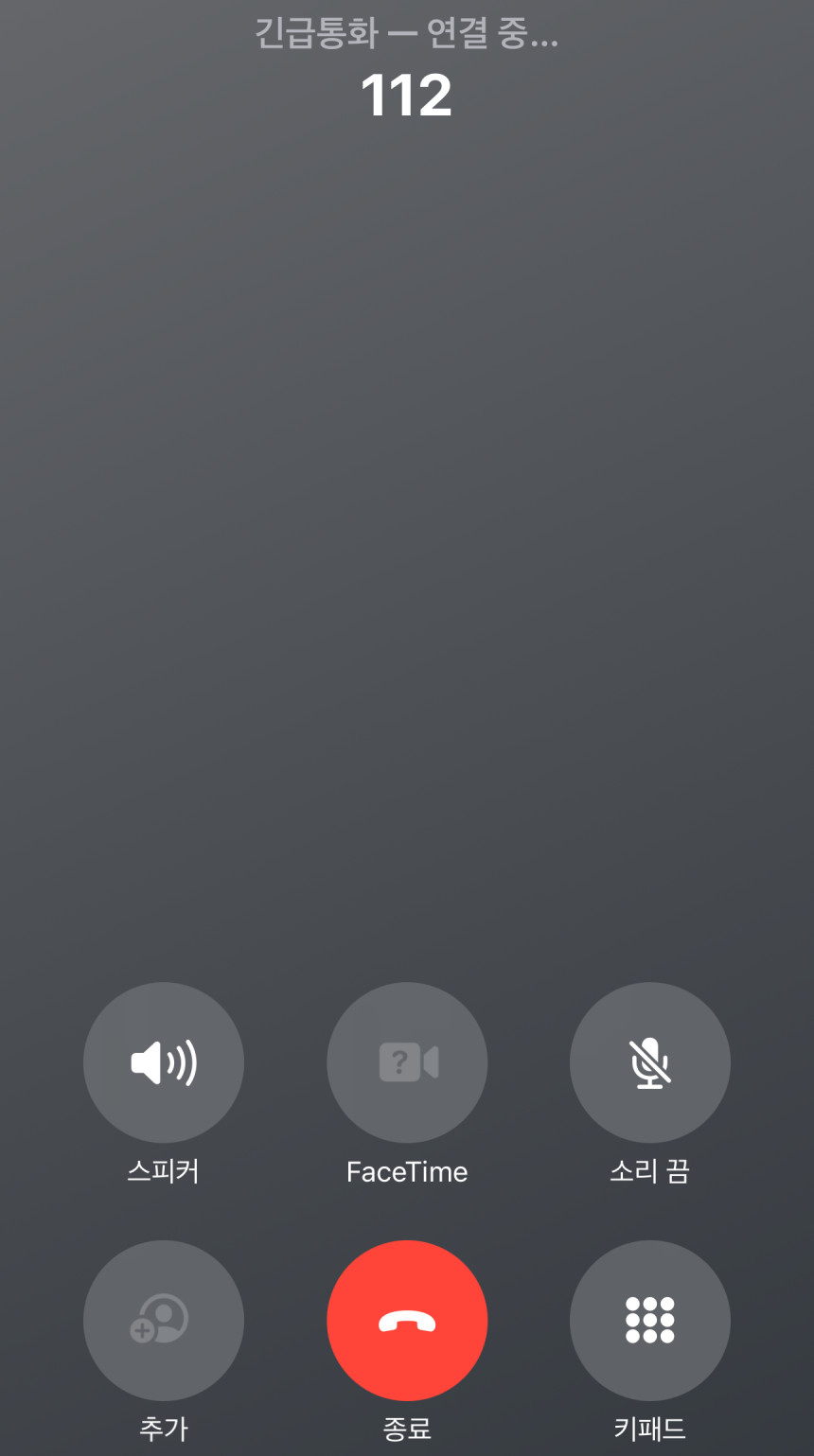Turn on the 스피커 speaker
The height and width of the screenshot is (1456, 814).
164,1062
